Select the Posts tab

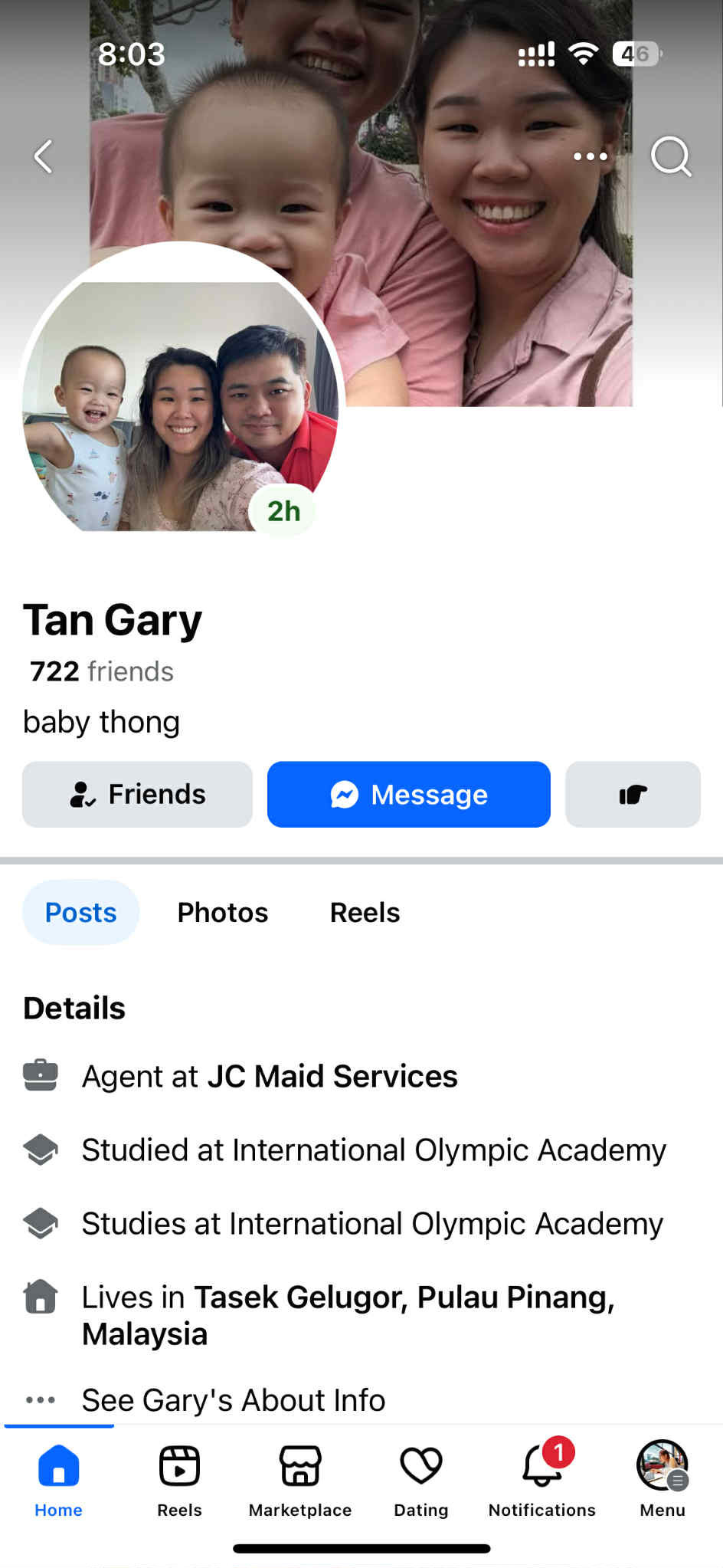[x=80, y=913]
